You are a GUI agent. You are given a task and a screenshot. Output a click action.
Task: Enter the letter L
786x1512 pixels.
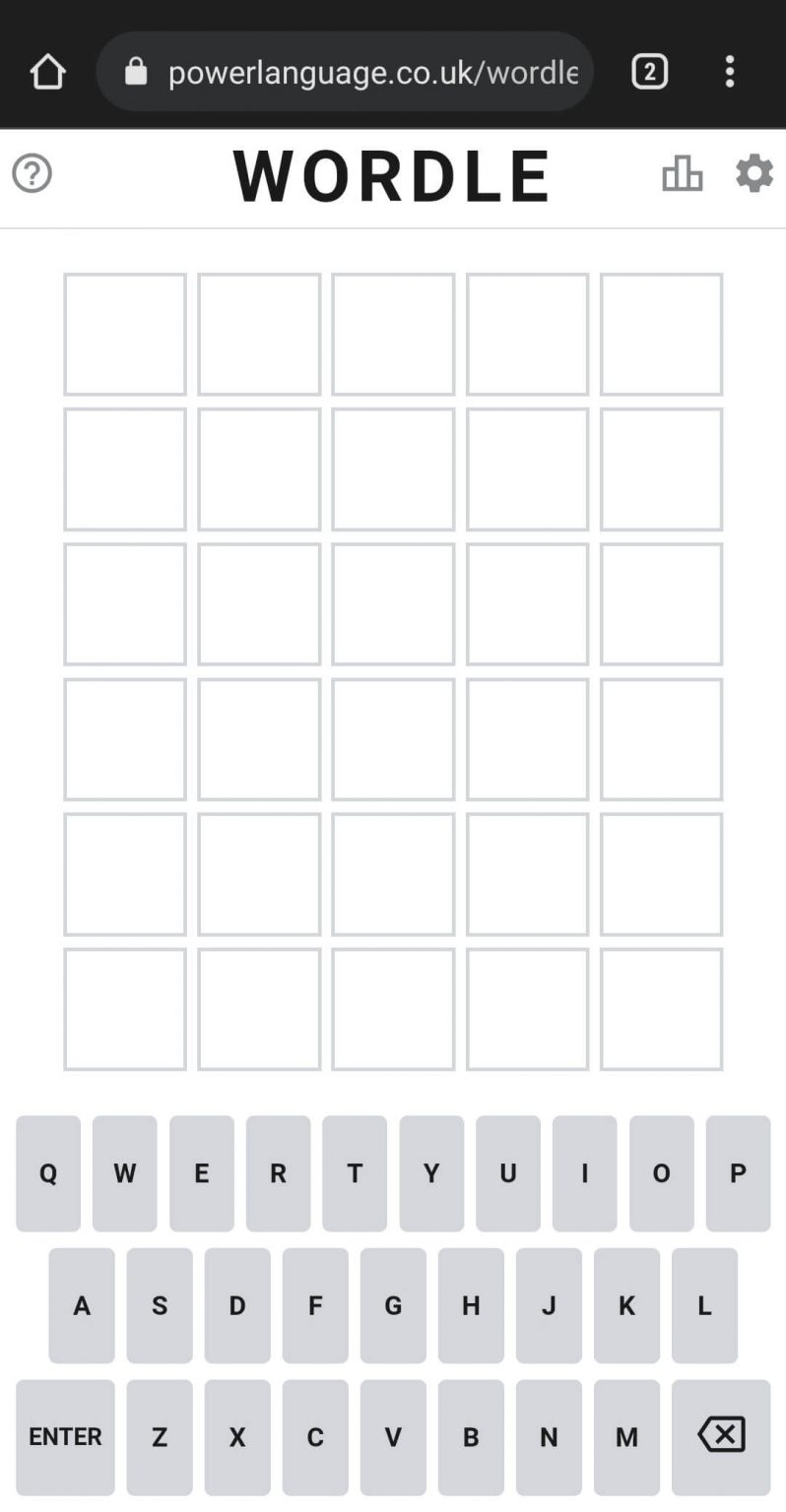[704, 1306]
